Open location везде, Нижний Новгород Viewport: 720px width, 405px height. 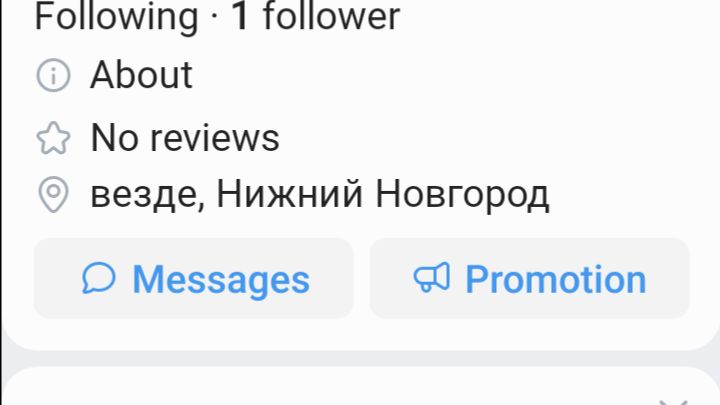tap(318, 194)
